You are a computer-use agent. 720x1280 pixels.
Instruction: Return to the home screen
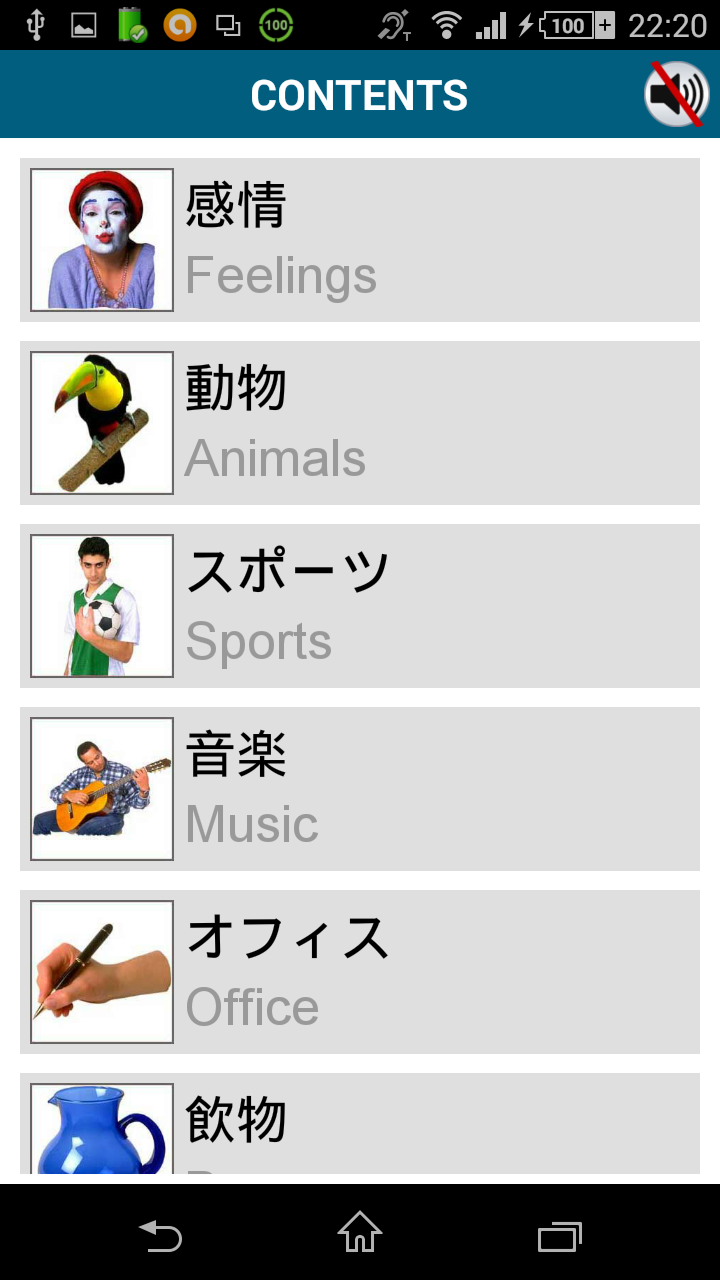360,1233
